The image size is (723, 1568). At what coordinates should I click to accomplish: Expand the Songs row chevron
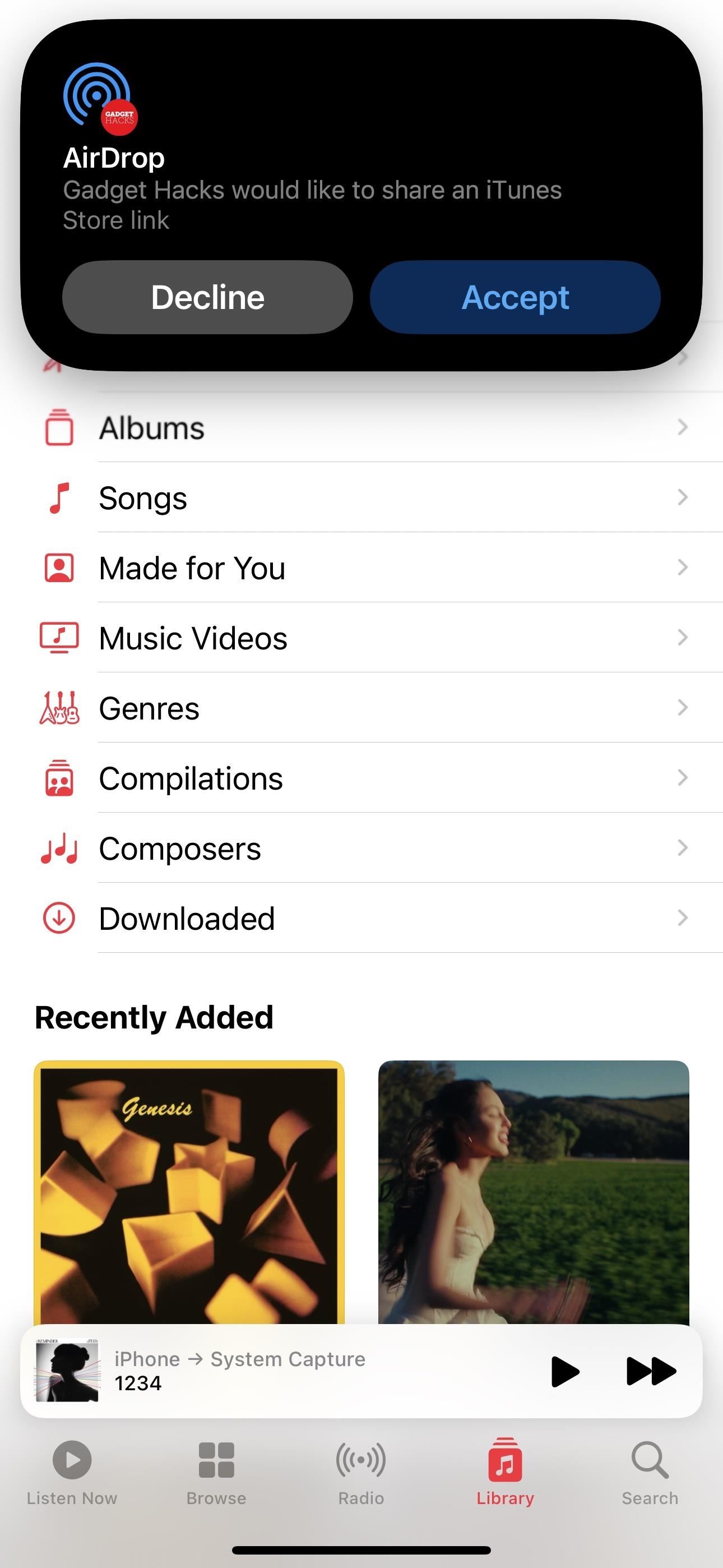(x=682, y=497)
